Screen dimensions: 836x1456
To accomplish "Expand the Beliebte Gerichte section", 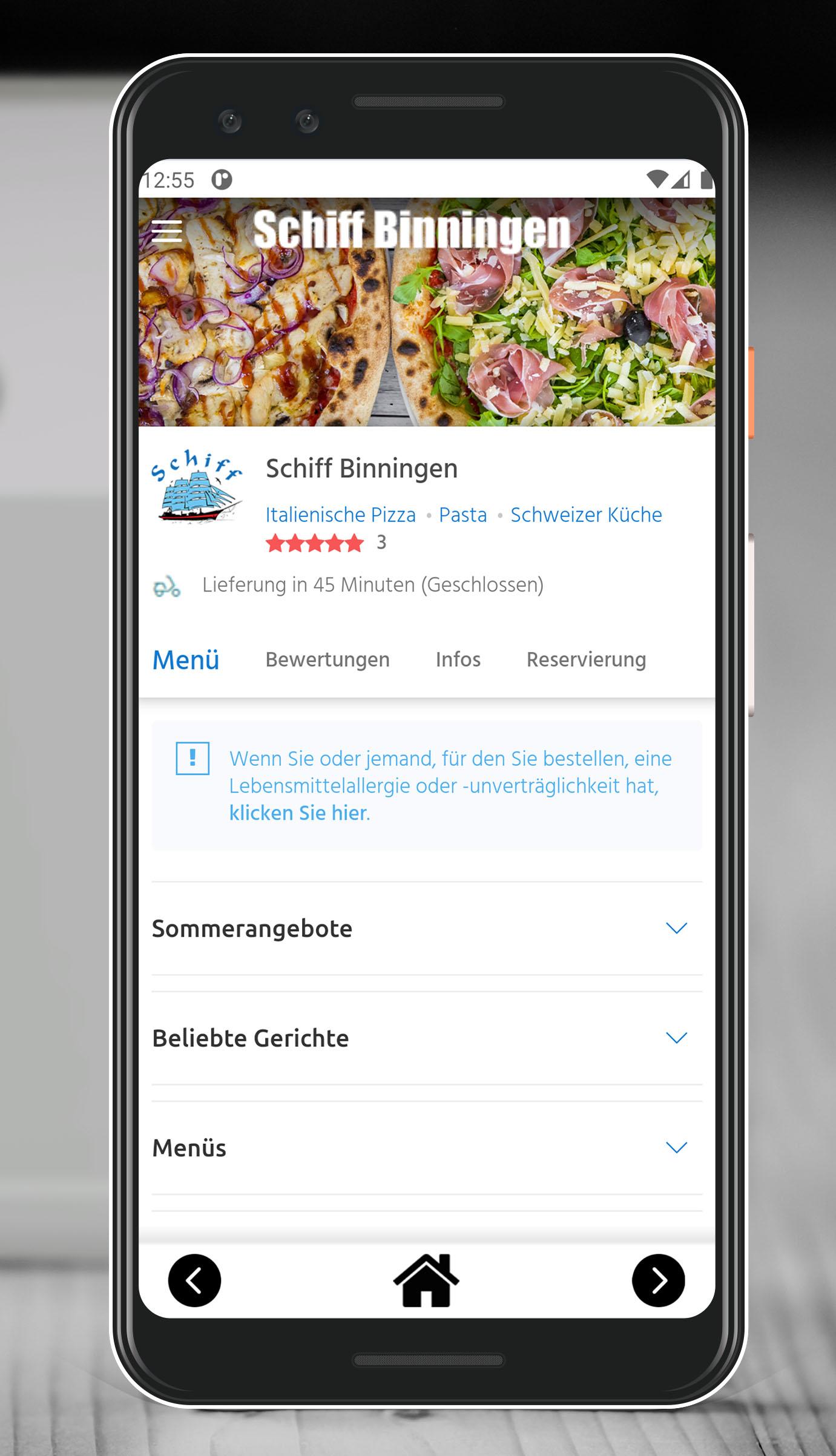I will tap(427, 1038).
